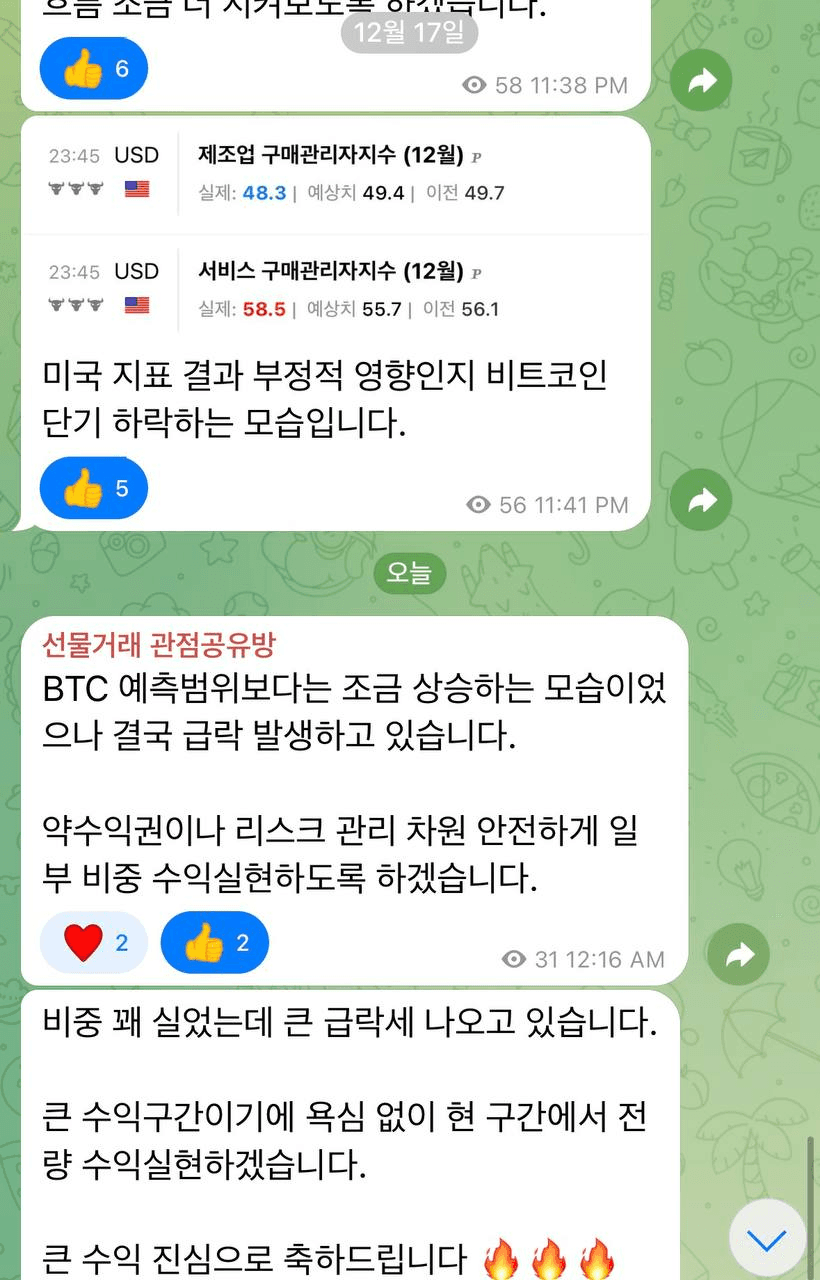Tap the heart reaction on the 12:16 AM message
The image size is (820, 1280).
click(x=93, y=943)
